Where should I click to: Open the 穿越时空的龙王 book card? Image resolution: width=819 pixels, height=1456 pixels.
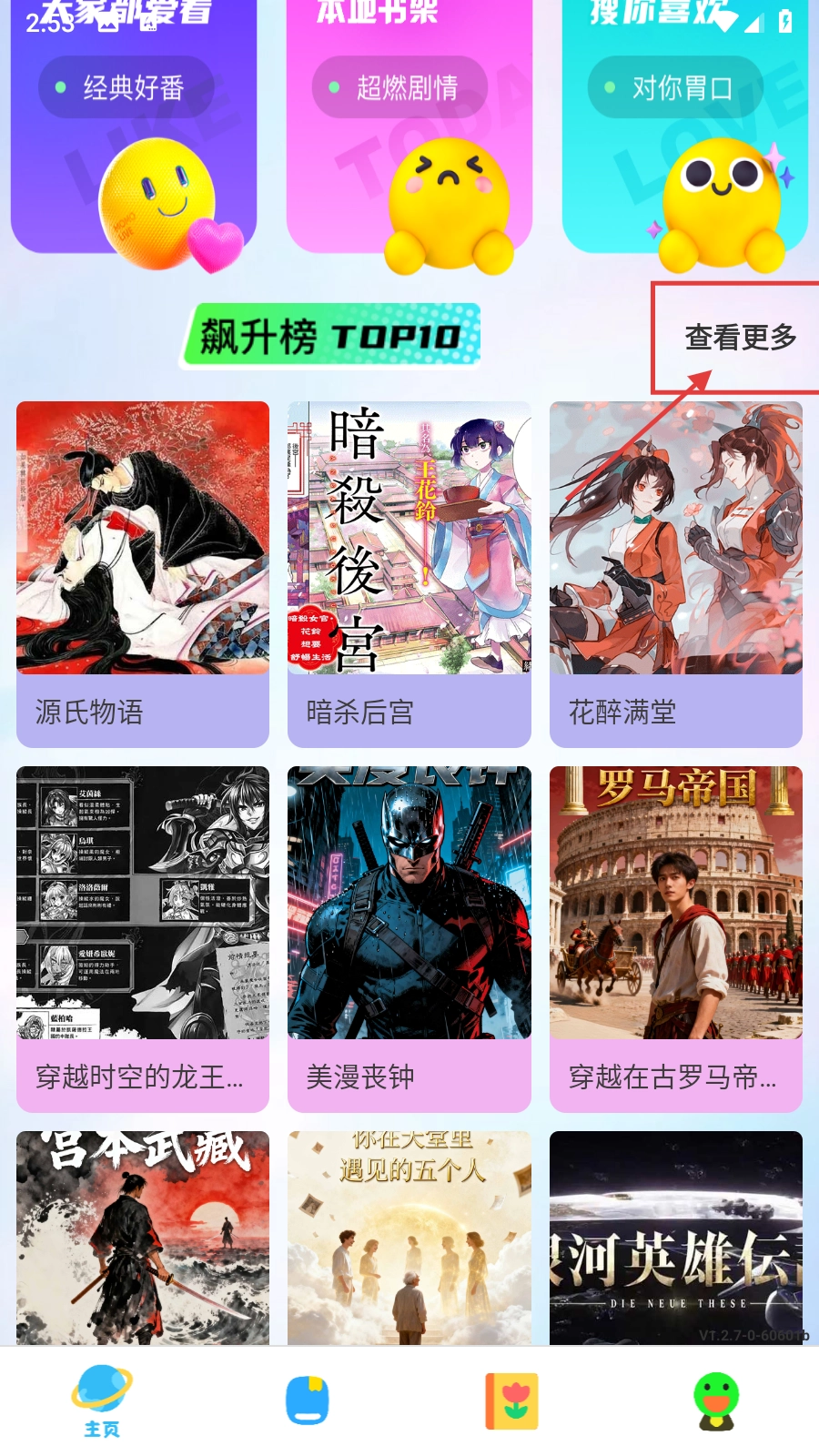(x=143, y=937)
